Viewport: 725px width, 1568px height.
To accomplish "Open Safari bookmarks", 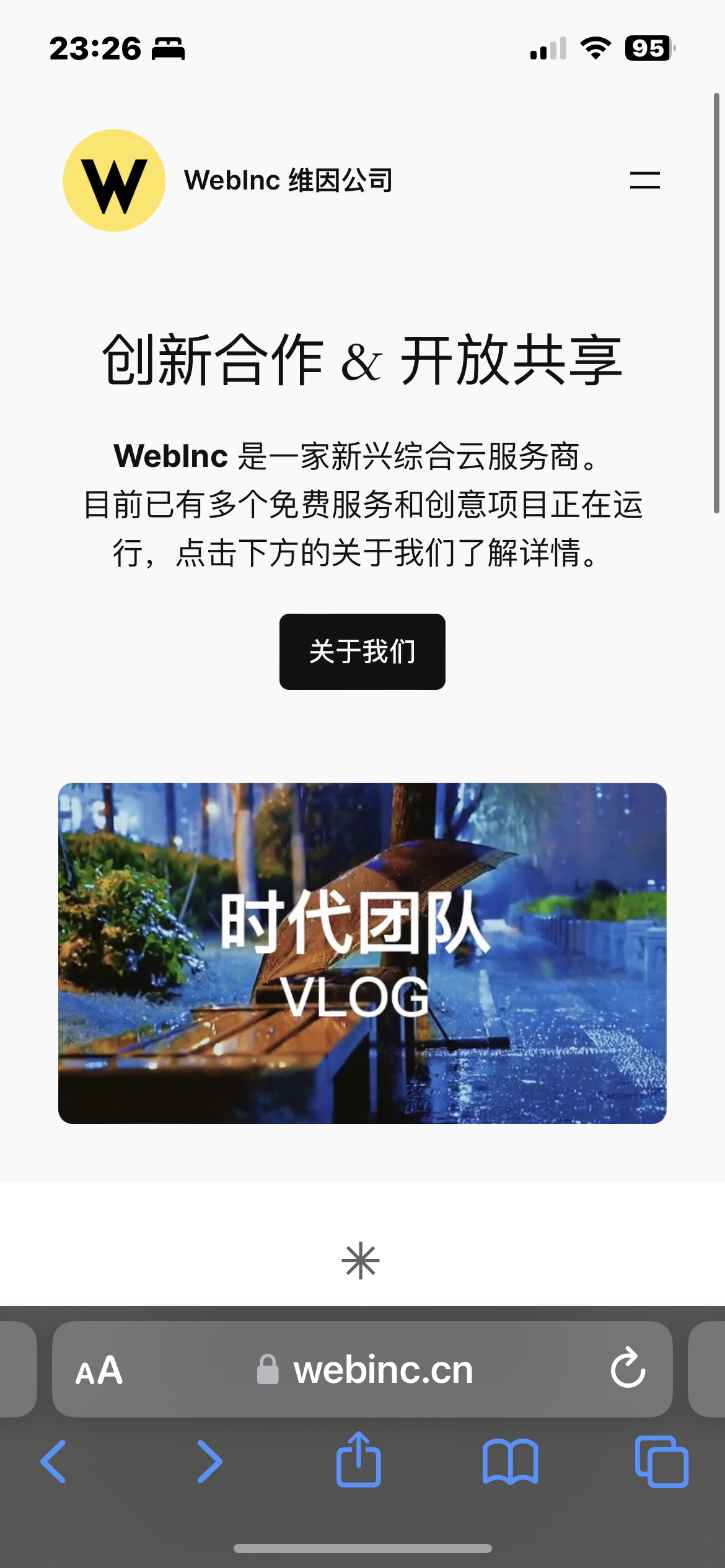I will [510, 1461].
